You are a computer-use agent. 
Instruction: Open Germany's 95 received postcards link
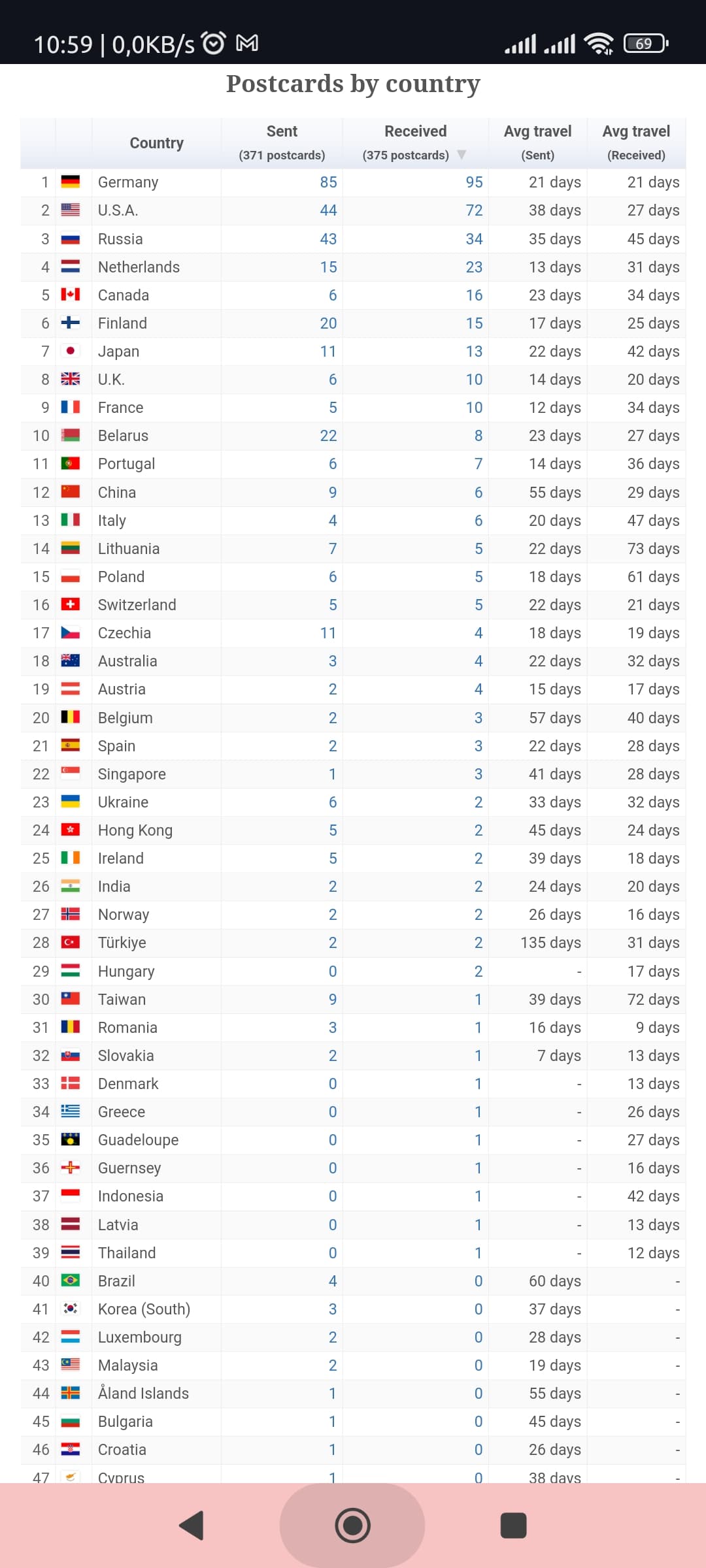pyautogui.click(x=474, y=182)
